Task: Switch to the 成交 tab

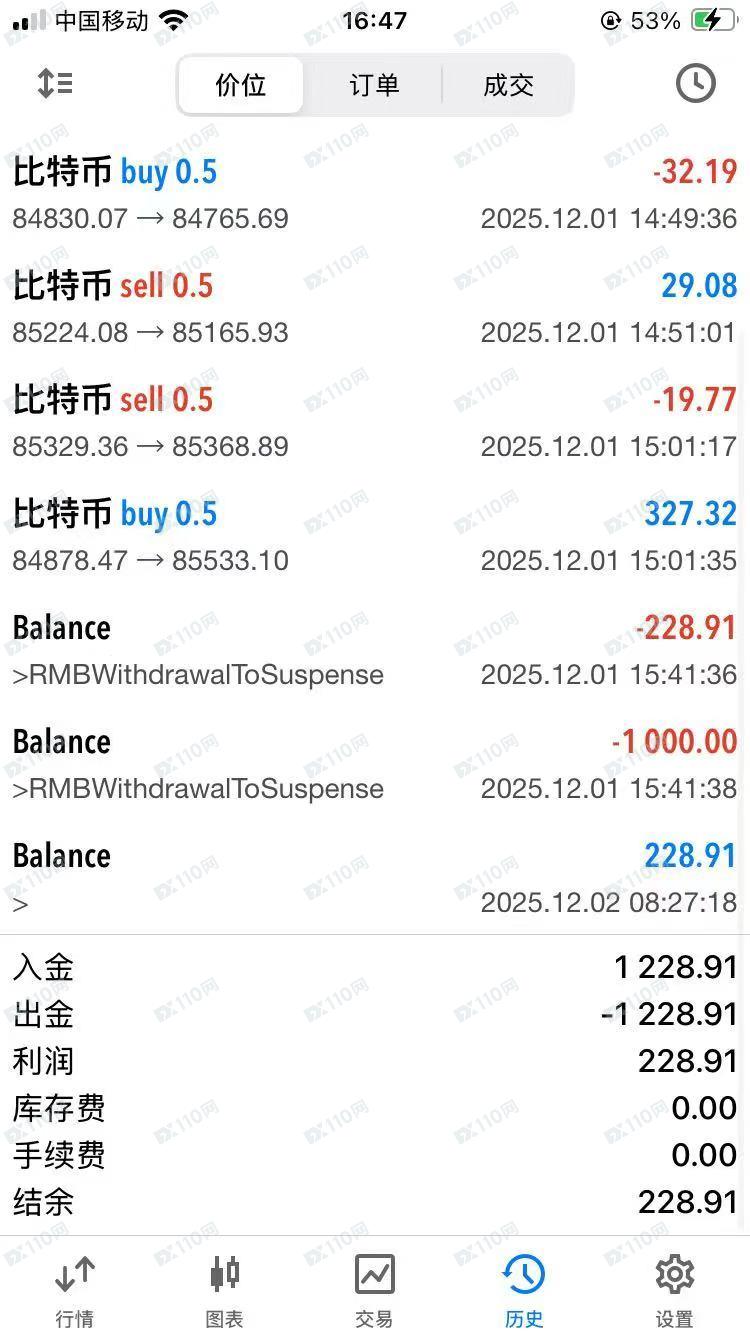Action: (x=507, y=85)
